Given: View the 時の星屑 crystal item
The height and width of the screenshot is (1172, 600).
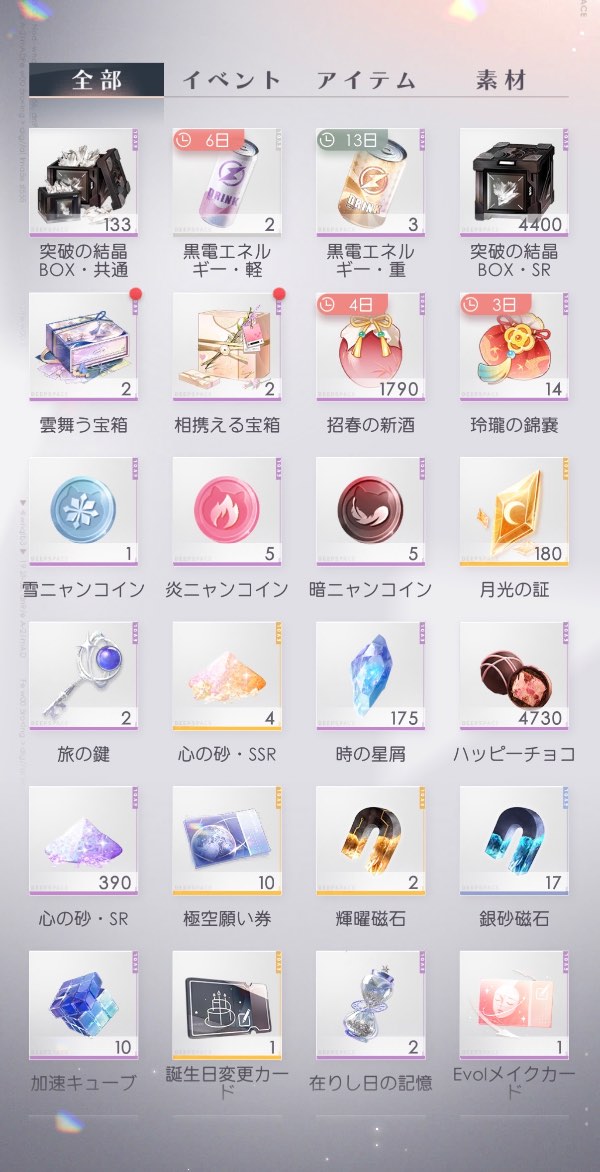Looking at the screenshot, I should pyautogui.click(x=370, y=675).
